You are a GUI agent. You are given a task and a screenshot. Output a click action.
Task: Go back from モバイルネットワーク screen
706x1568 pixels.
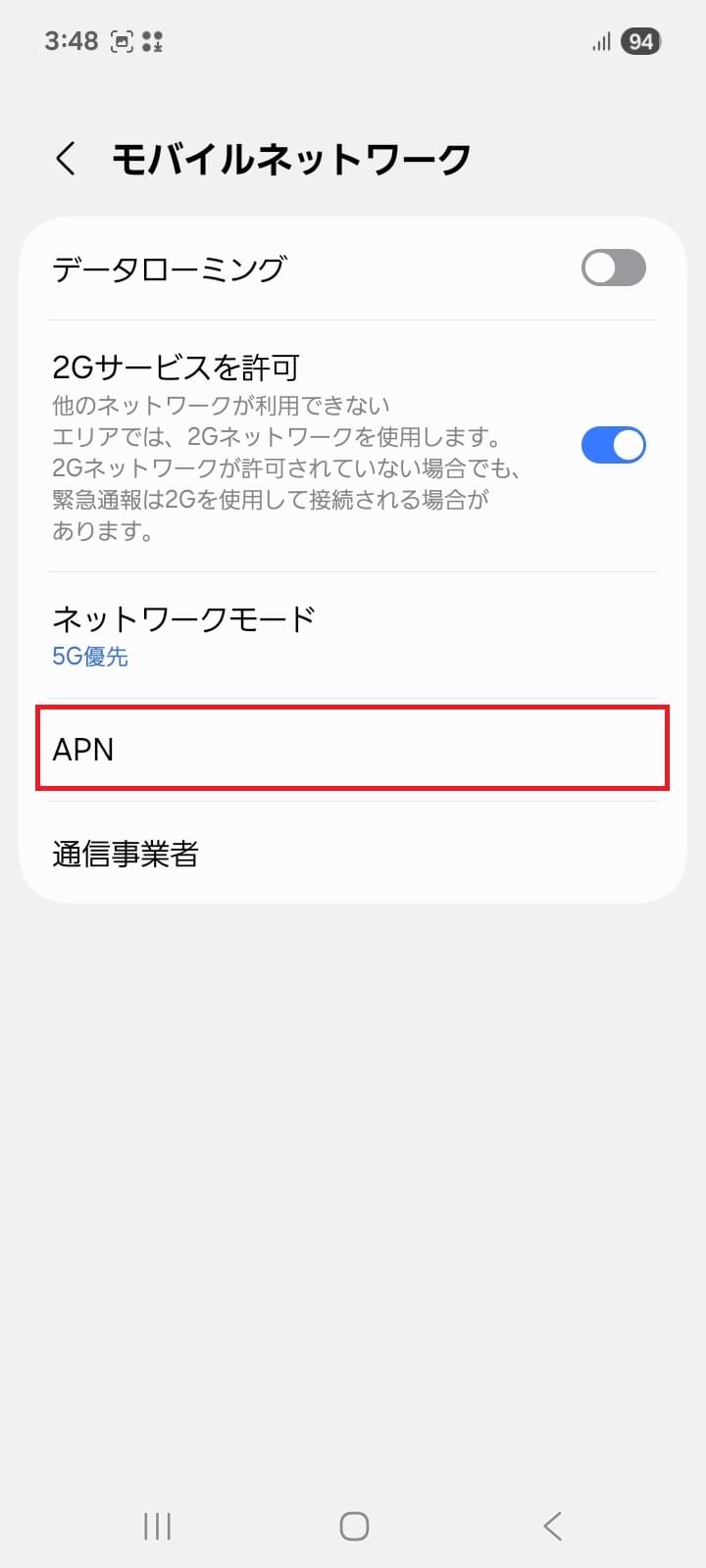coord(66,159)
